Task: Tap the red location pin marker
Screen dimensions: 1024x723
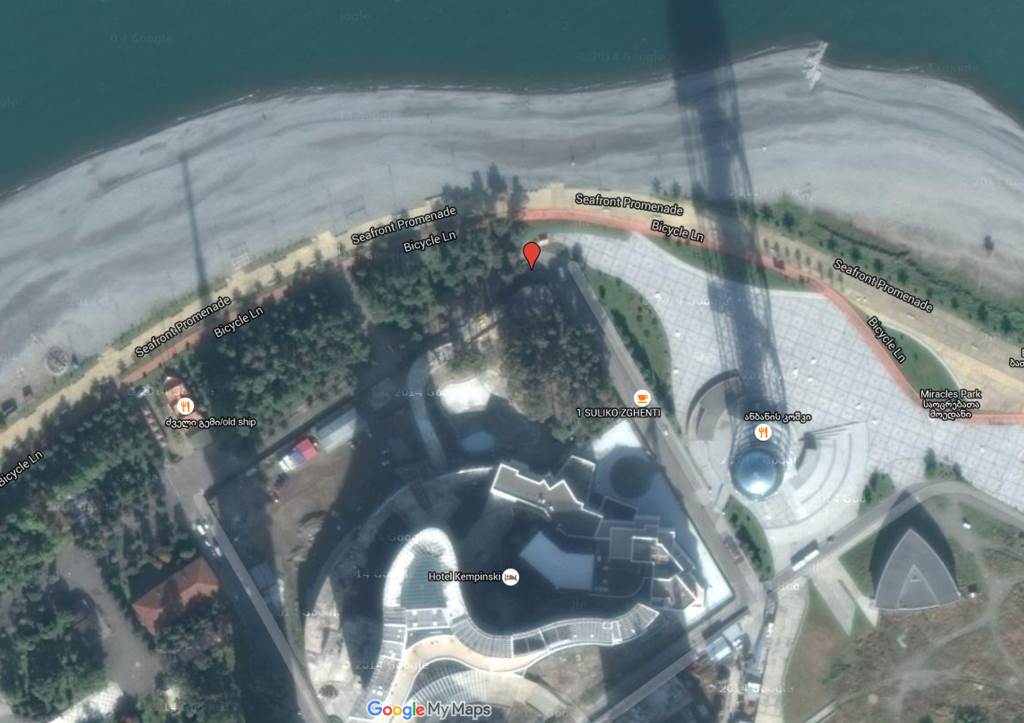Action: 532,254
